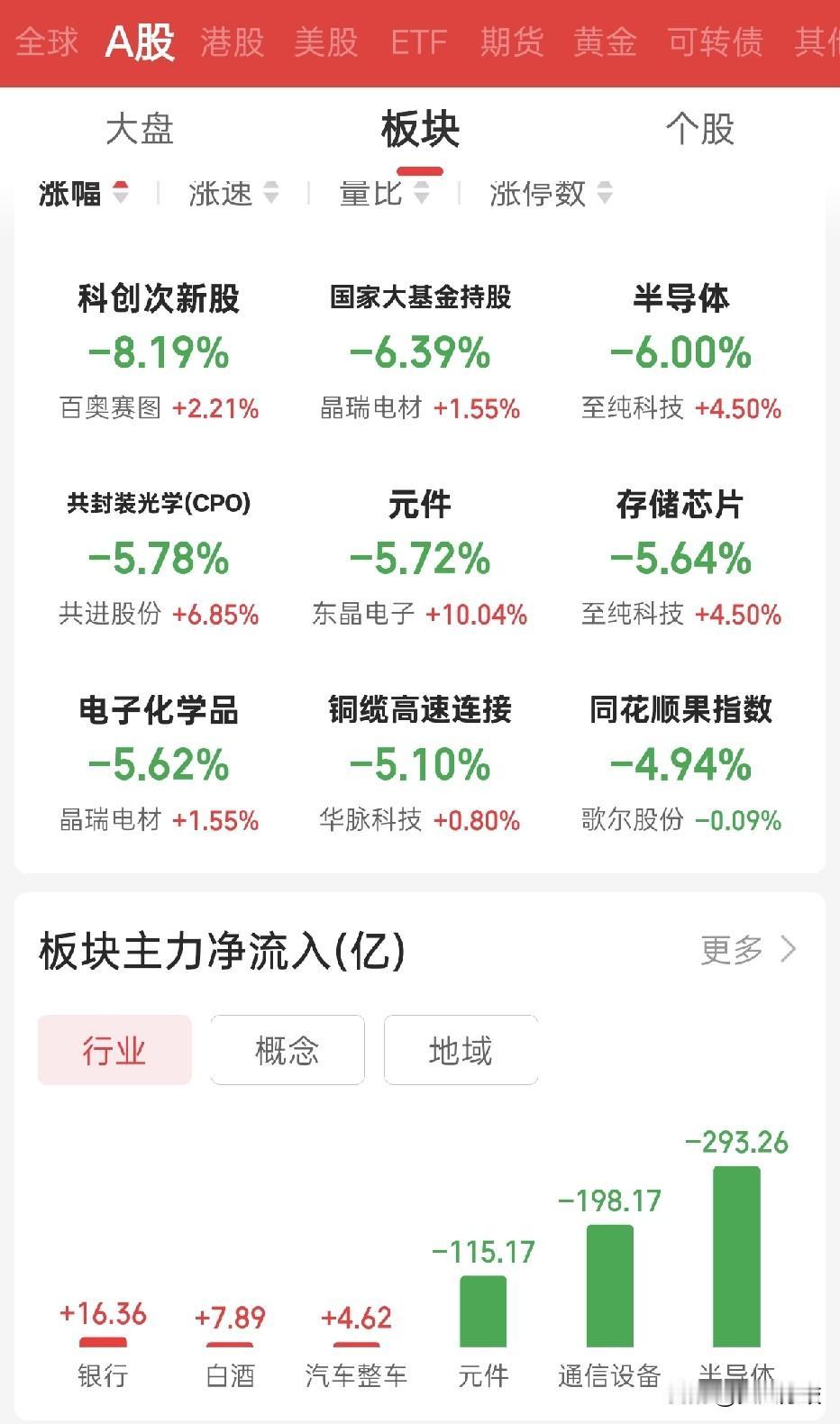Viewport: 840px width, 1424px height.
Task: Go to the 黄金 tab
Action: (605, 42)
